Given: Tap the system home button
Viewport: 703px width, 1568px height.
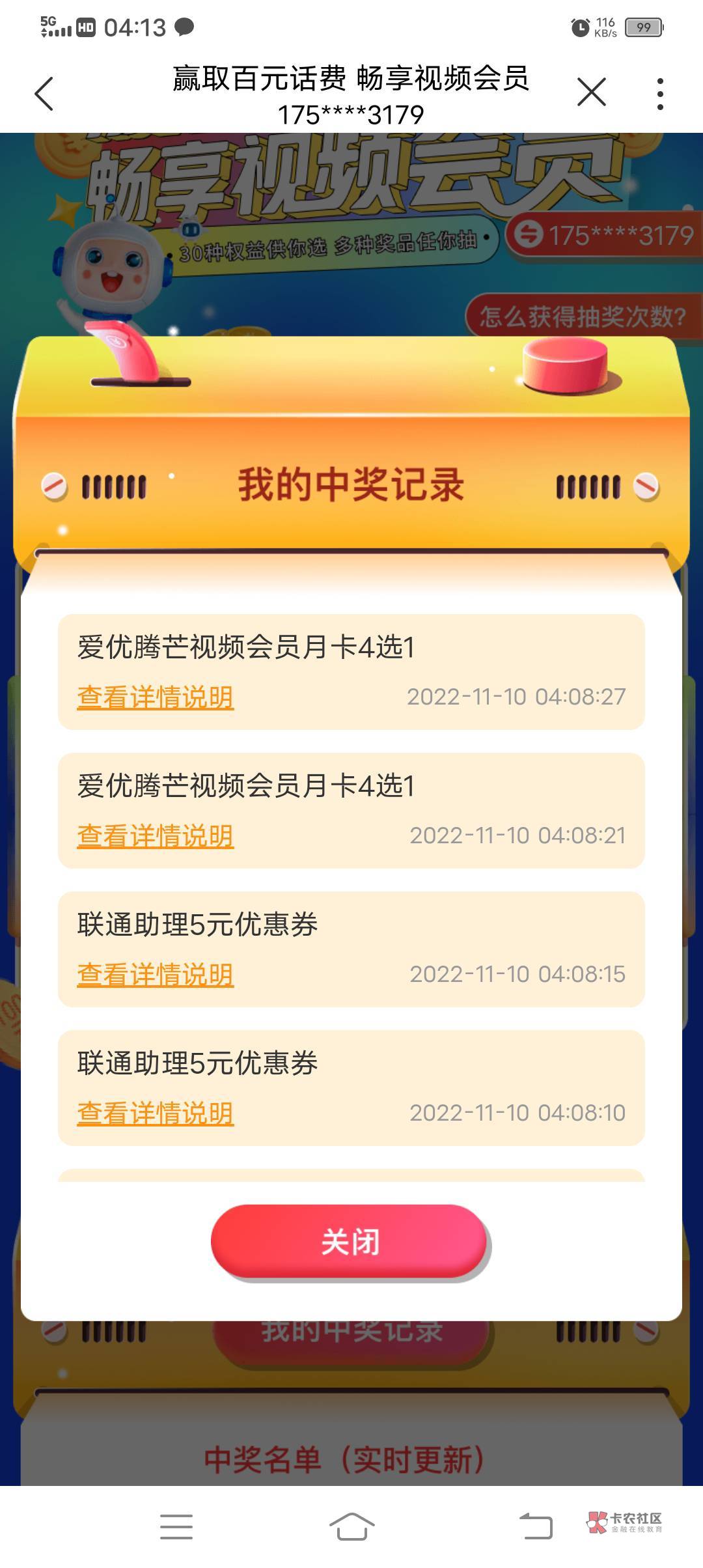Looking at the screenshot, I should [x=351, y=1526].
